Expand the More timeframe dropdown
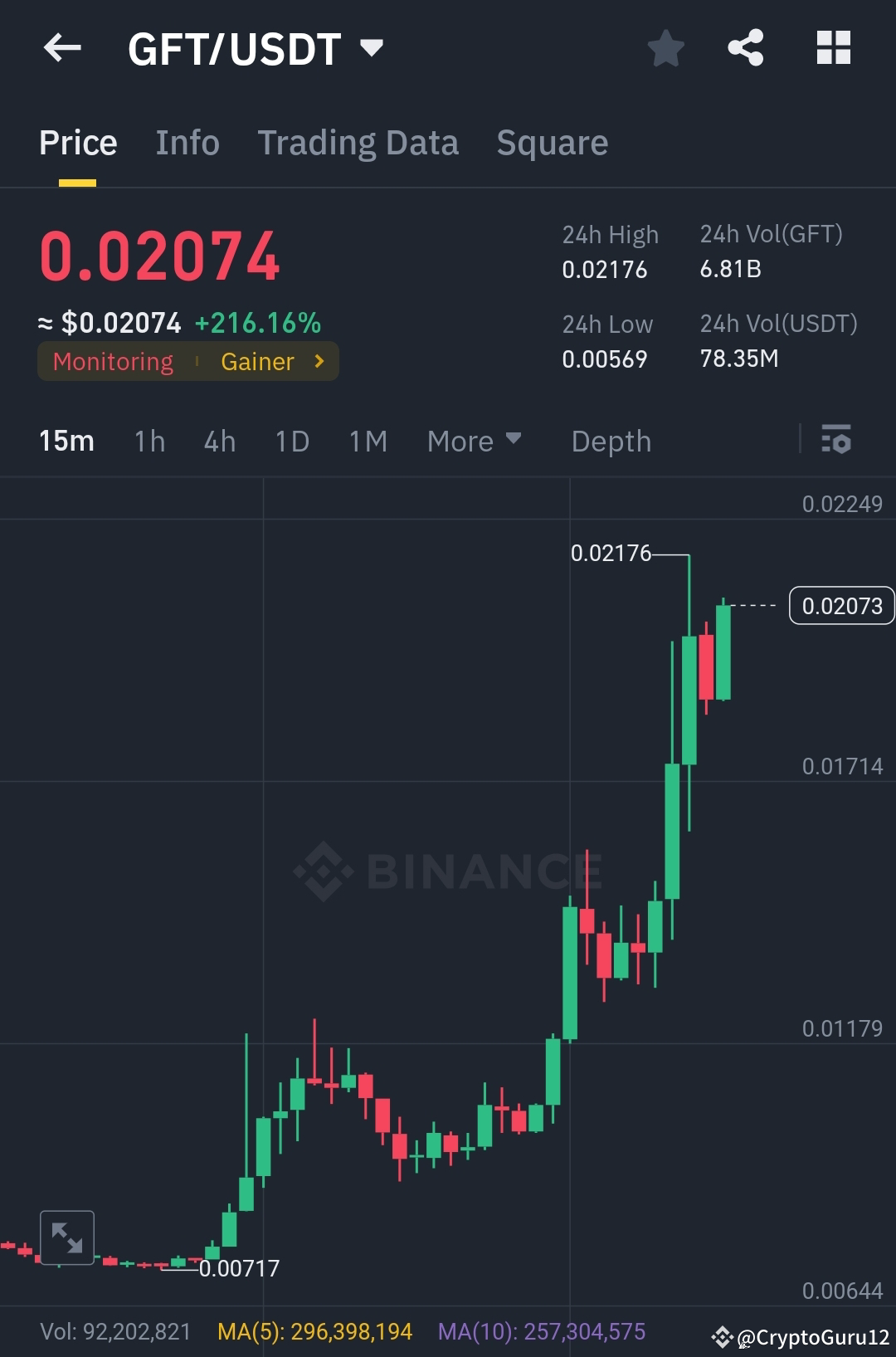This screenshot has height=1357, width=896. tap(474, 441)
